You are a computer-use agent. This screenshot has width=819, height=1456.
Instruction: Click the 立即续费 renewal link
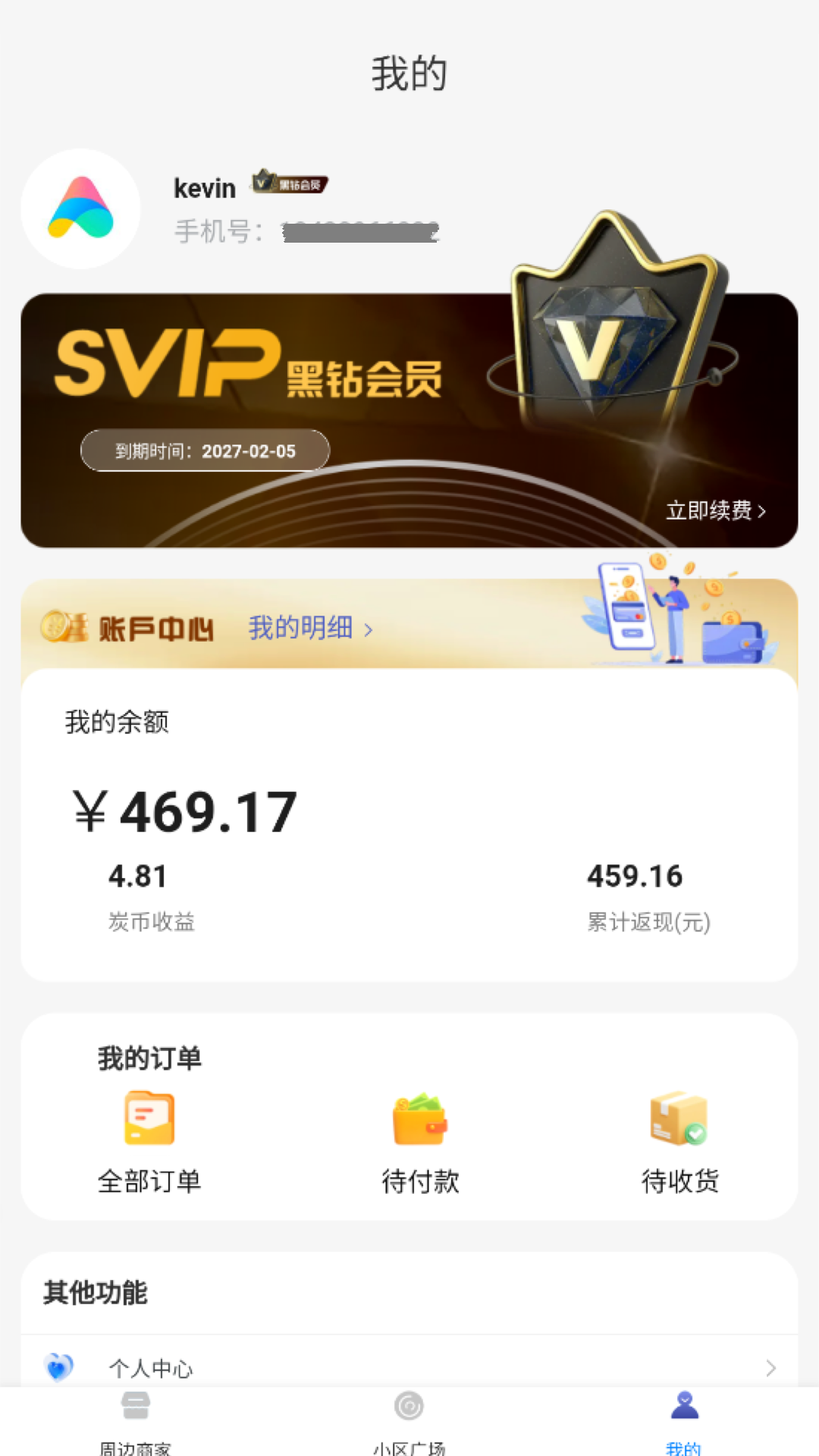click(709, 511)
